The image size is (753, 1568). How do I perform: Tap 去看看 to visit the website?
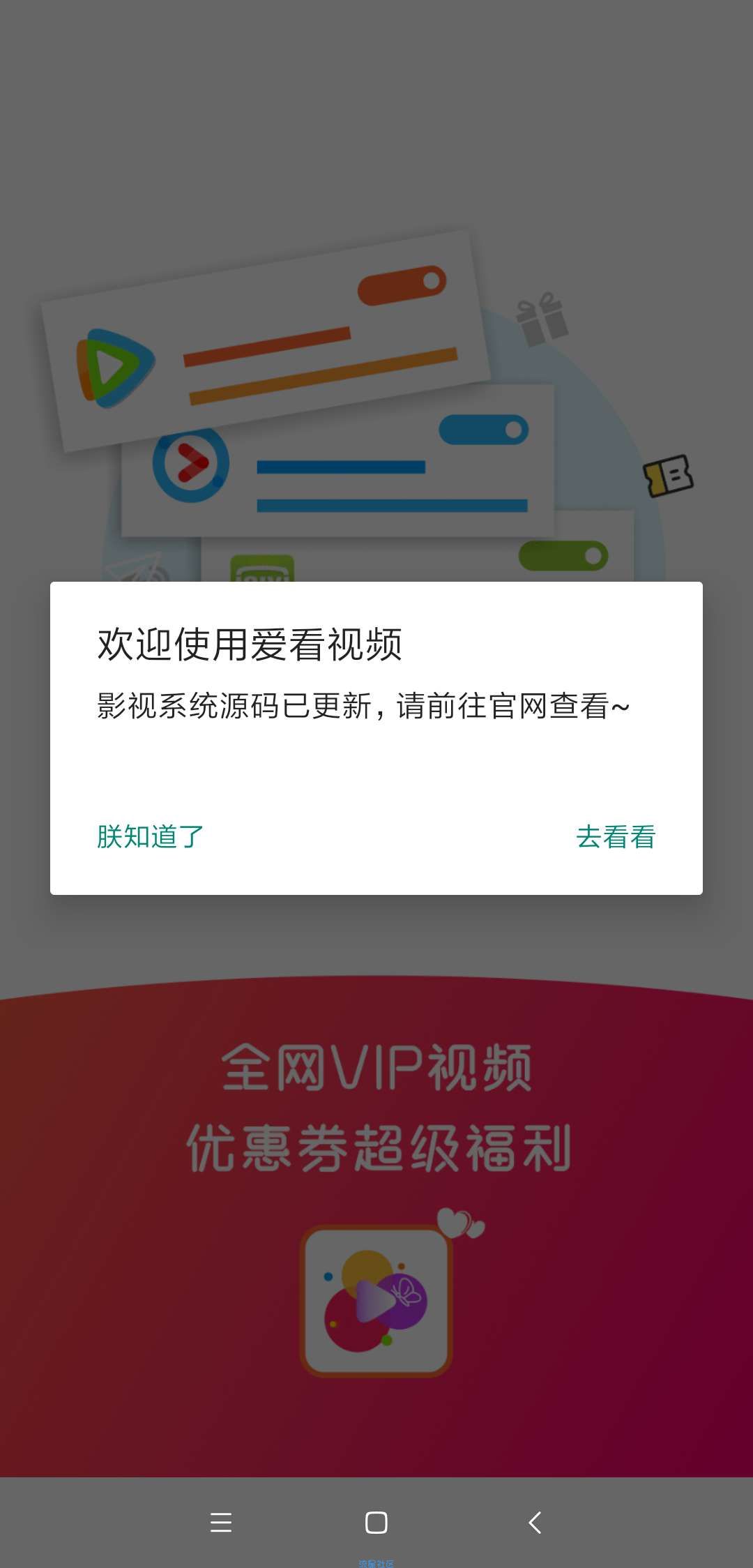[616, 836]
